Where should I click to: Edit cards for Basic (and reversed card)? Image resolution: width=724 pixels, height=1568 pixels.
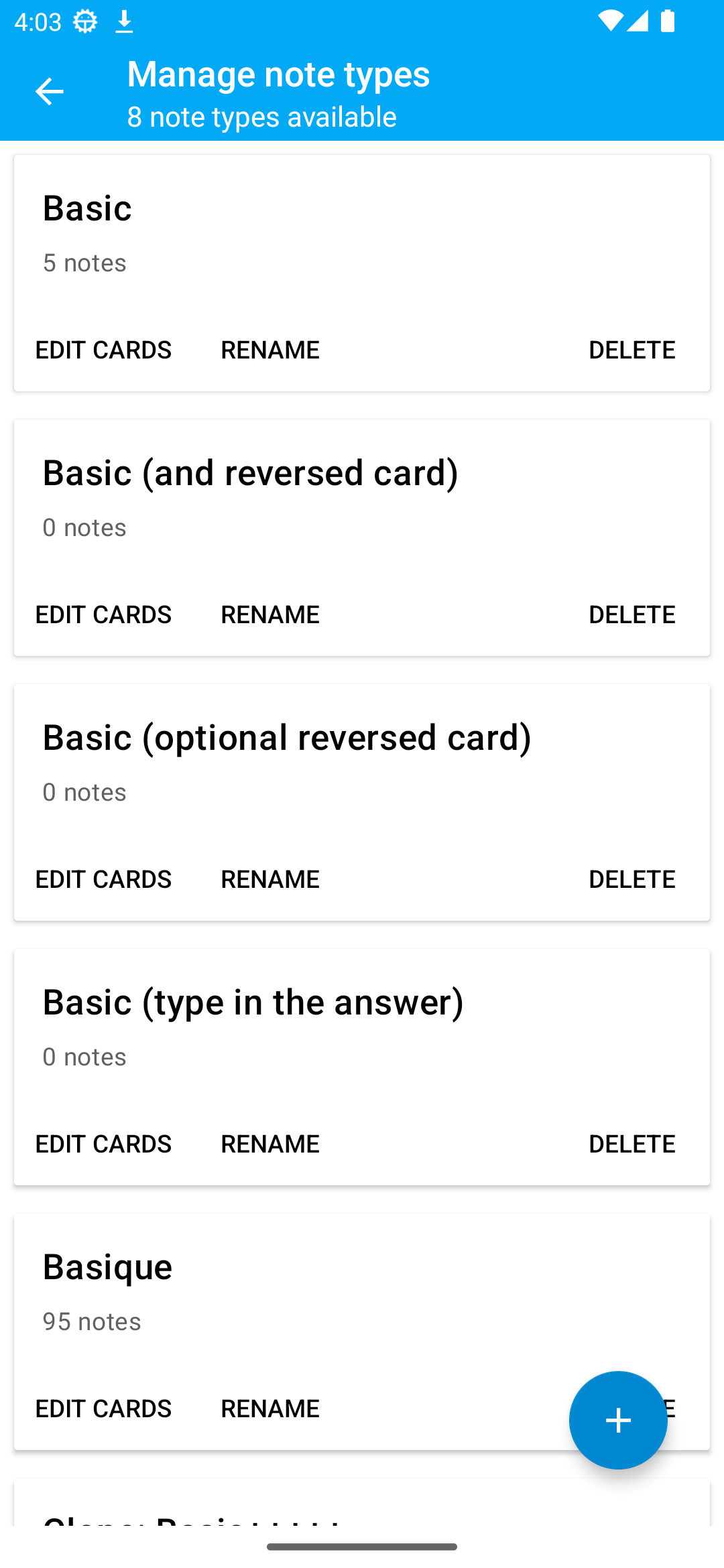pos(103,614)
